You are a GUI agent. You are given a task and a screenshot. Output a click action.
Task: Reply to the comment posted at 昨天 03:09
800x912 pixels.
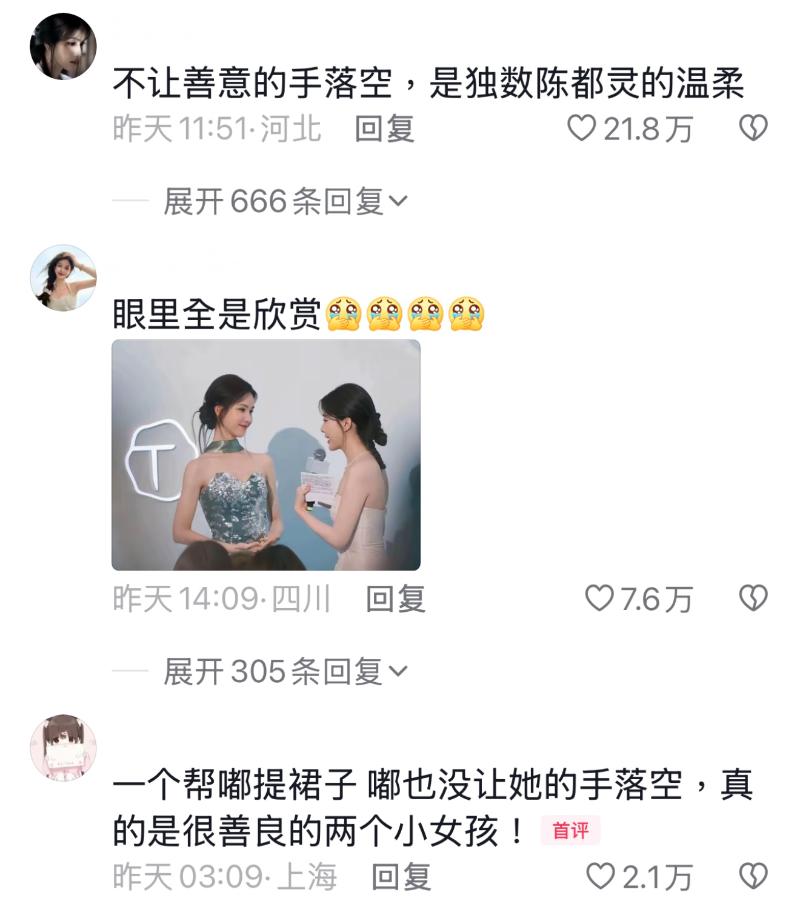click(x=401, y=877)
